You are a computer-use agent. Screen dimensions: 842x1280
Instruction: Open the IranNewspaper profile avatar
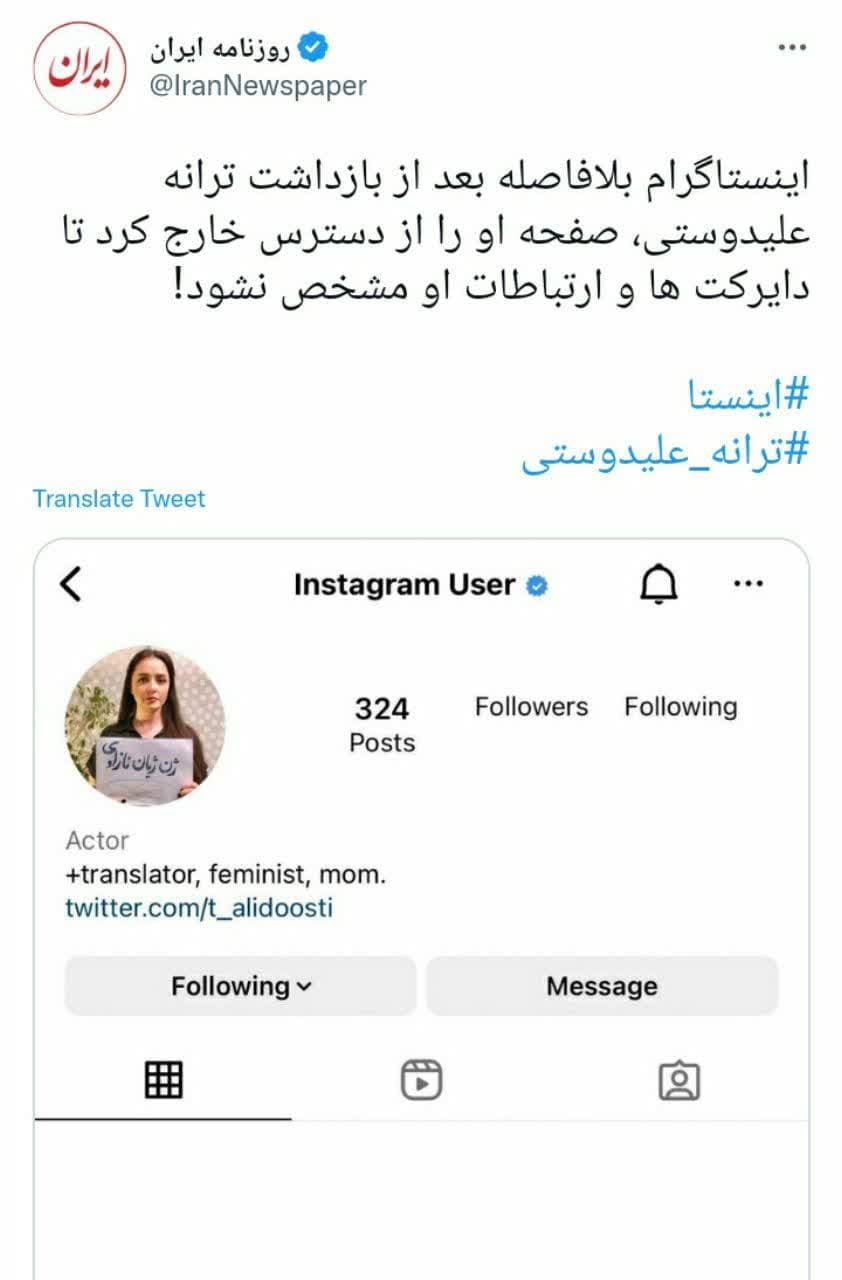80,68
